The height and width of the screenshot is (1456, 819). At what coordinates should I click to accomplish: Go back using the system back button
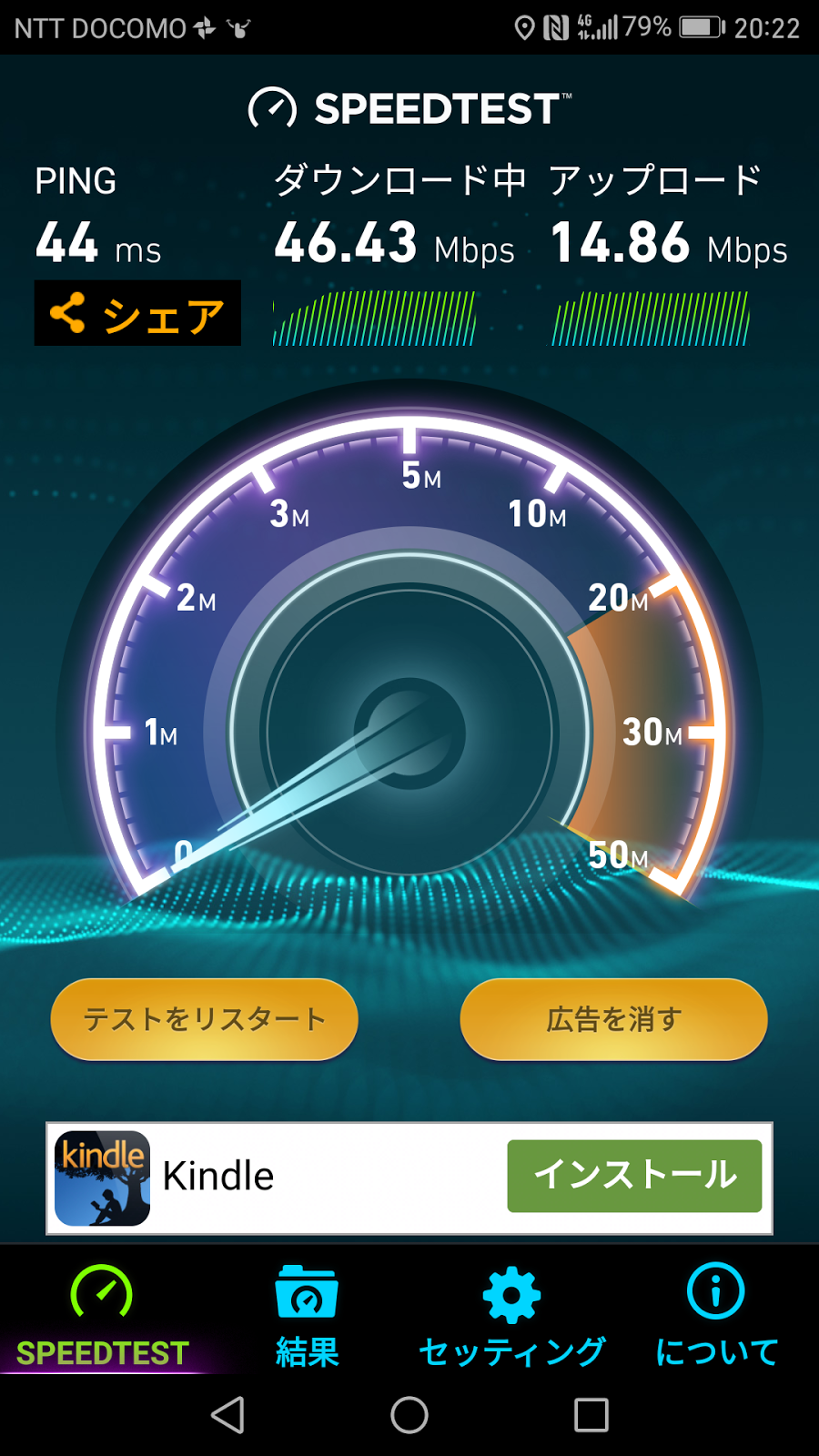[x=227, y=1415]
